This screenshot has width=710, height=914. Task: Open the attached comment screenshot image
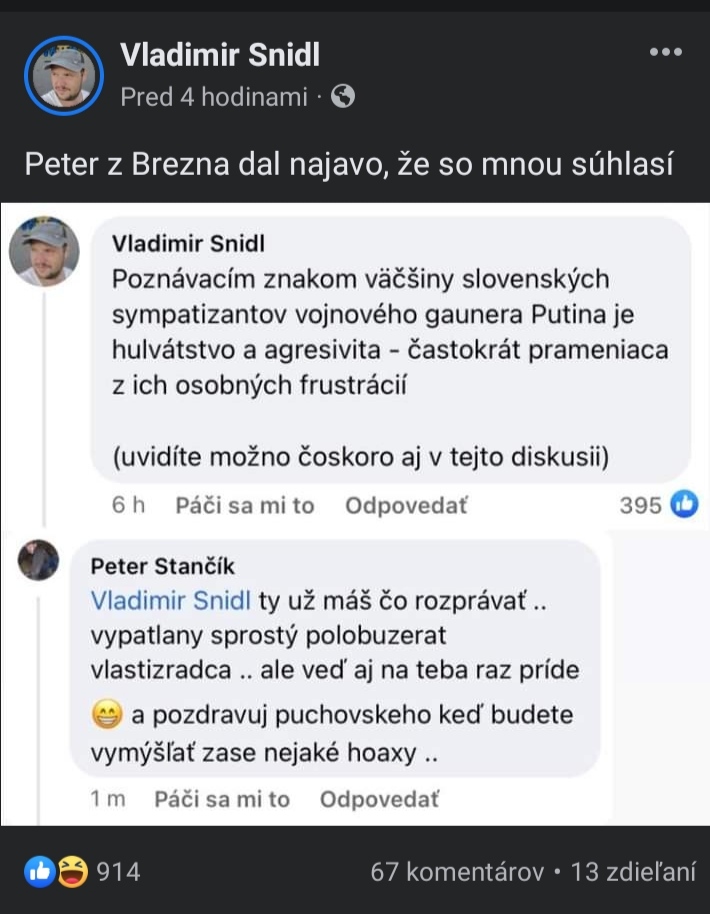pyautogui.click(x=355, y=515)
